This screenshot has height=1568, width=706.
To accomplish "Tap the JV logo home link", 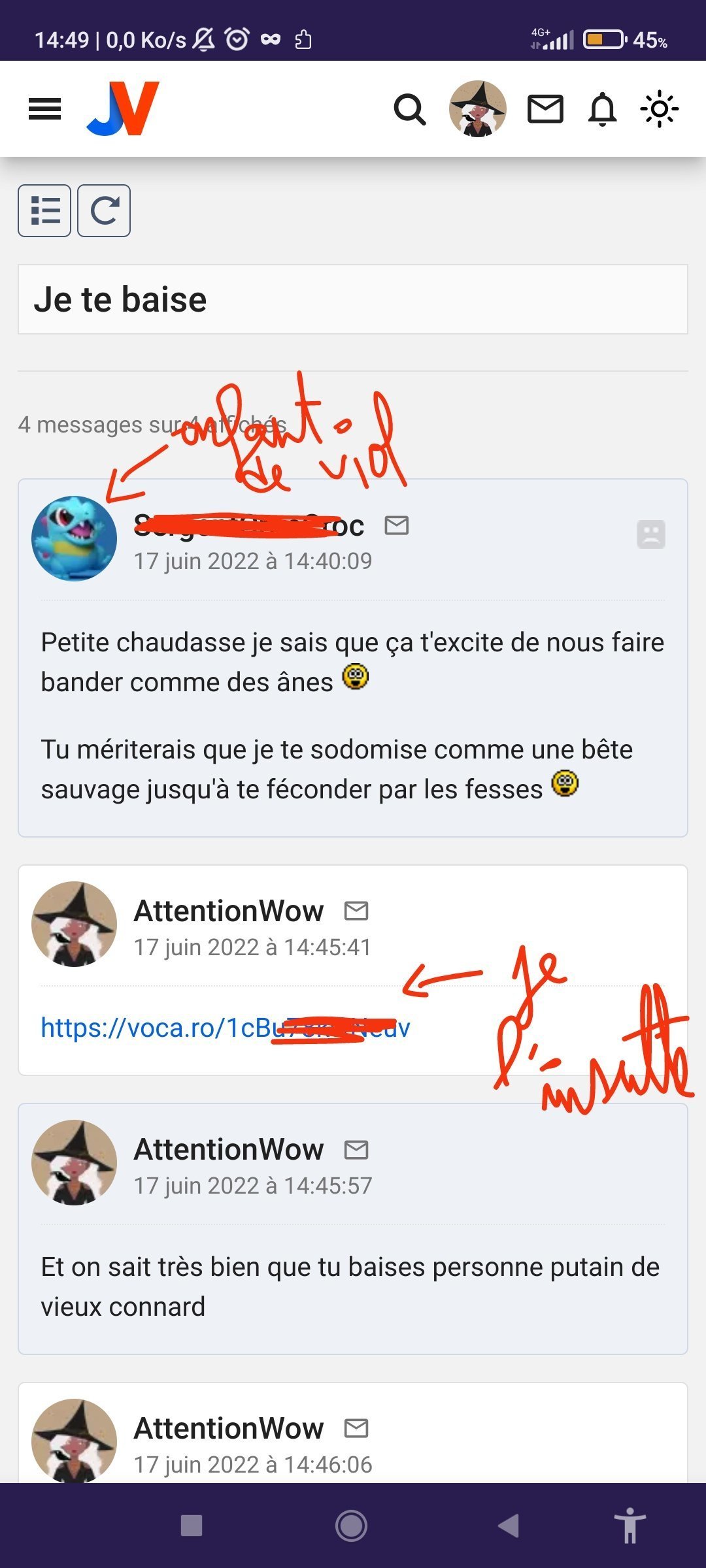I will pos(123,109).
